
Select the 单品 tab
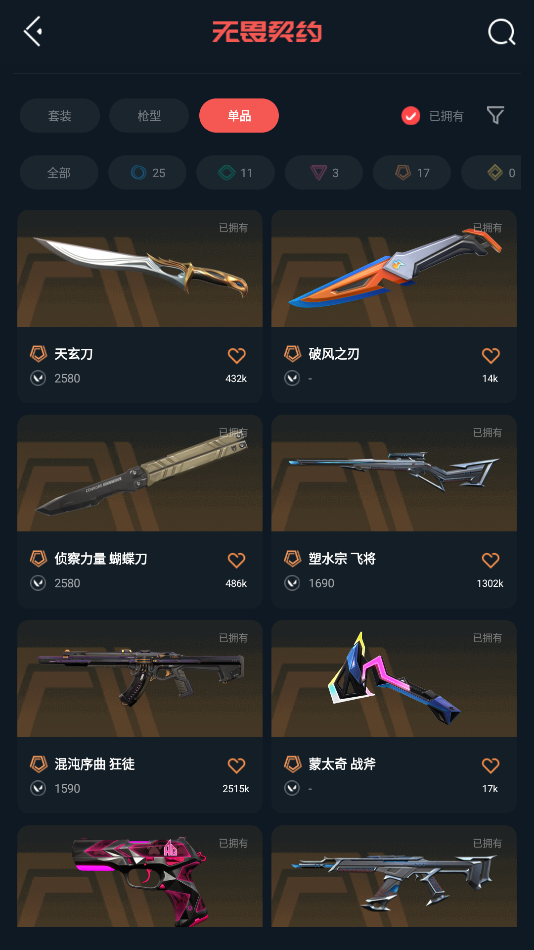(239, 116)
